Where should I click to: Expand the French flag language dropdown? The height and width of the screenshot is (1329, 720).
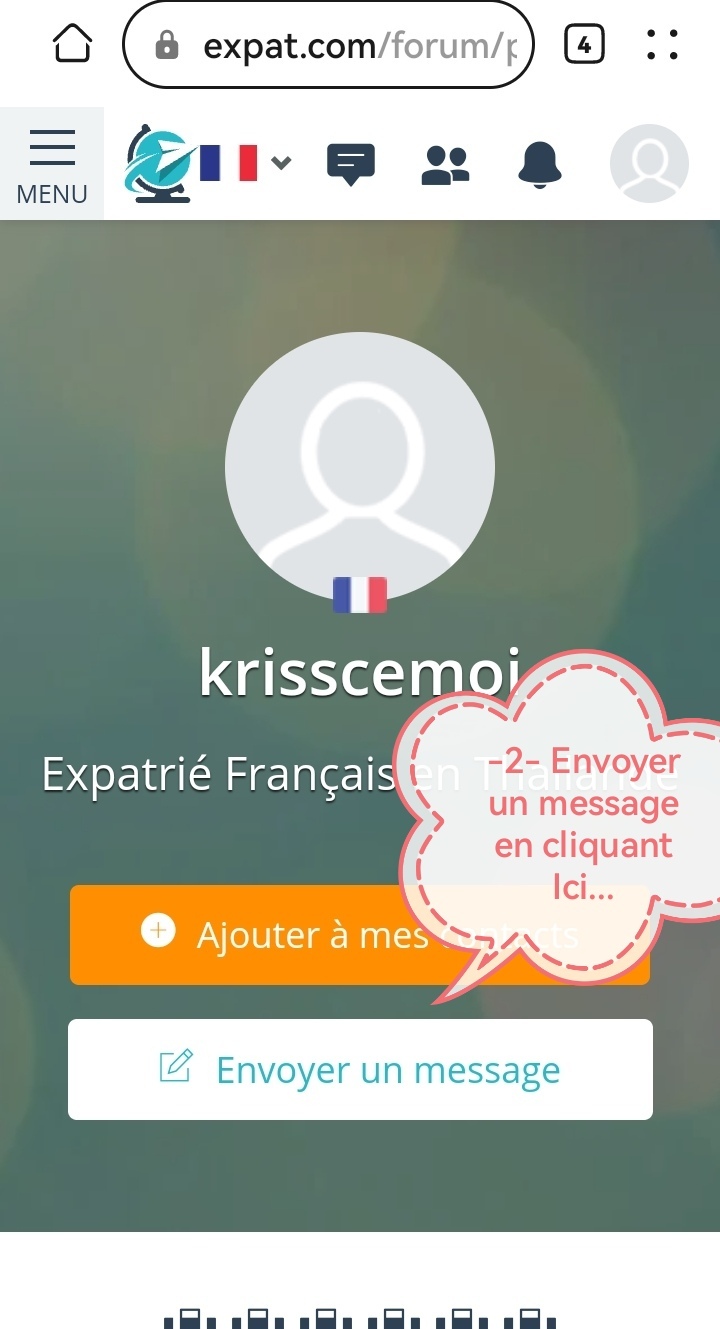246,162
